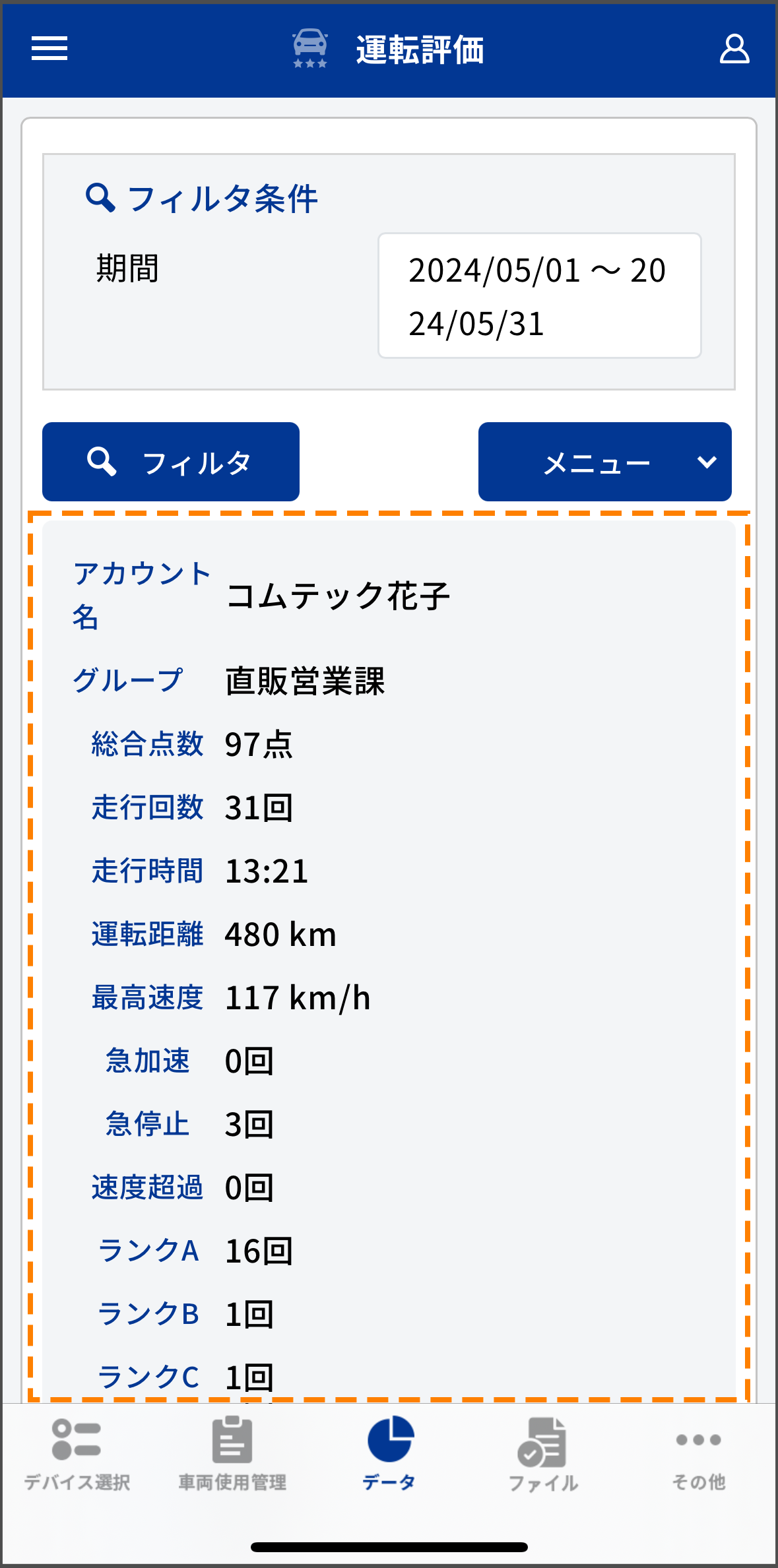Open the hamburger drawer menu

tap(49, 48)
